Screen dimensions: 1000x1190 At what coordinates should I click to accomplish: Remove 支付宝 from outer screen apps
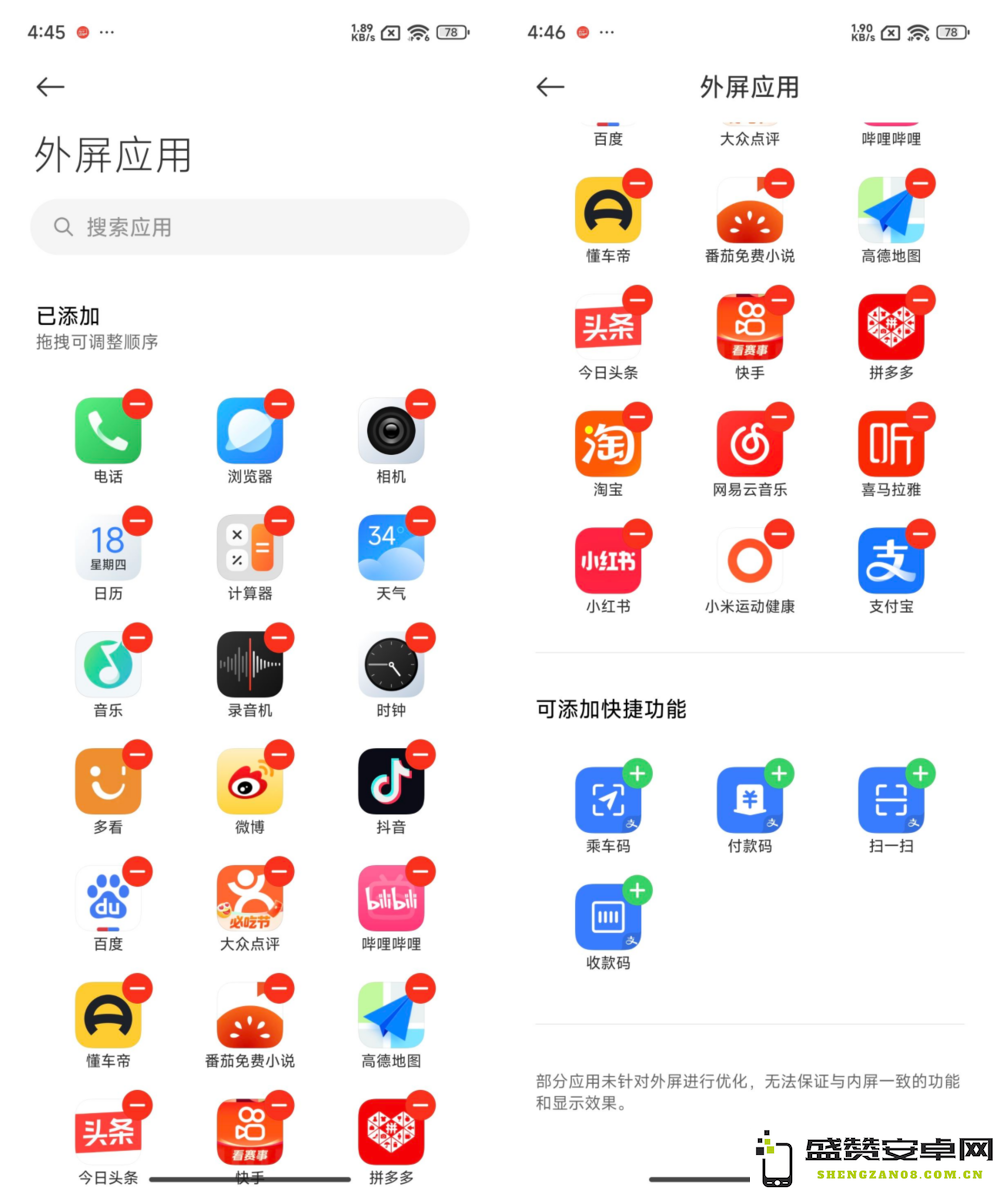(921, 534)
